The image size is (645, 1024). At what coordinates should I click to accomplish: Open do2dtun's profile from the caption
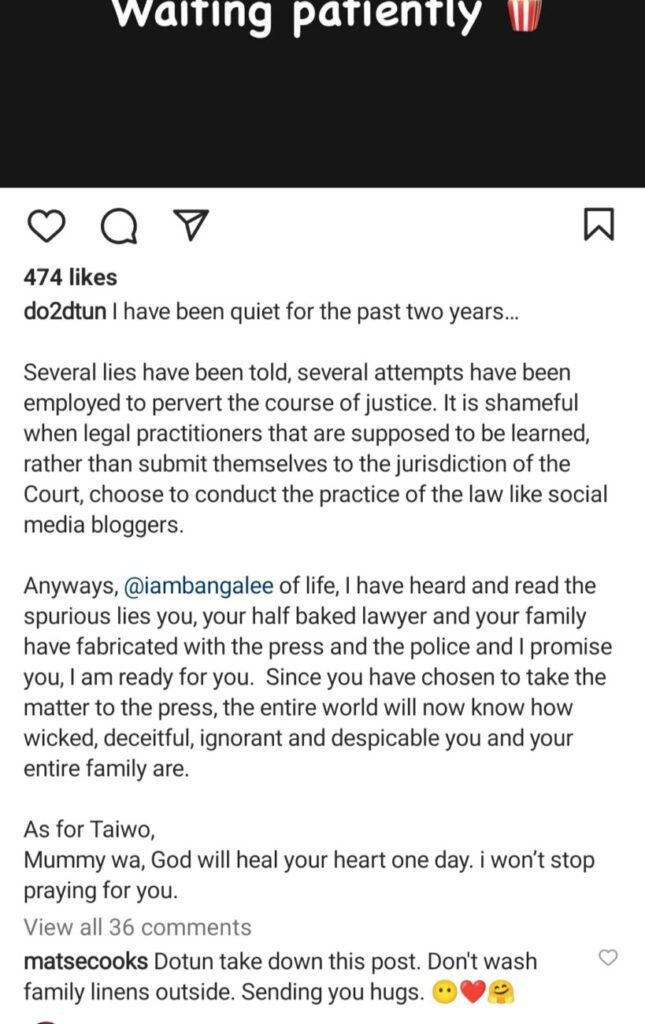tap(64, 313)
